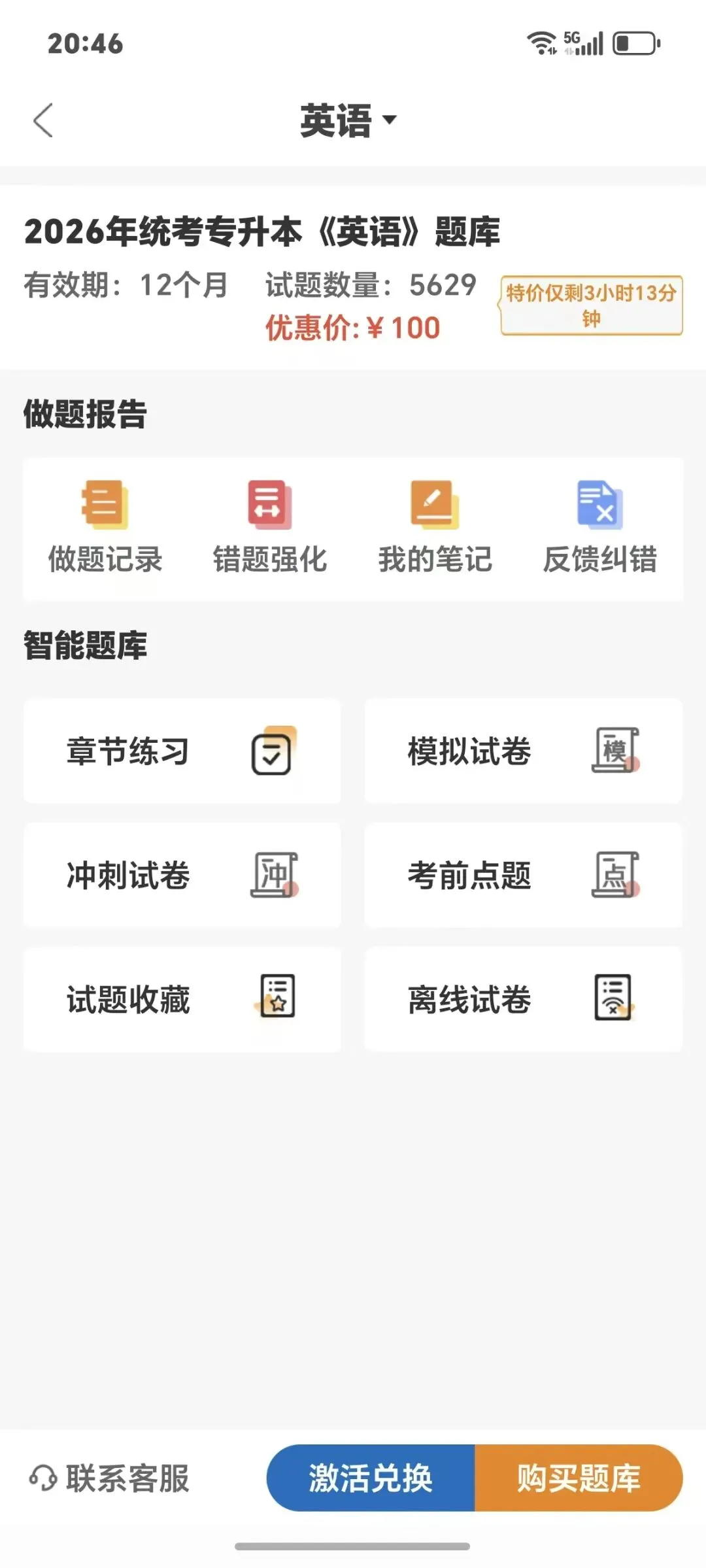Image resolution: width=706 pixels, height=1568 pixels.
Task: Start 章节练习
Action: (x=182, y=751)
